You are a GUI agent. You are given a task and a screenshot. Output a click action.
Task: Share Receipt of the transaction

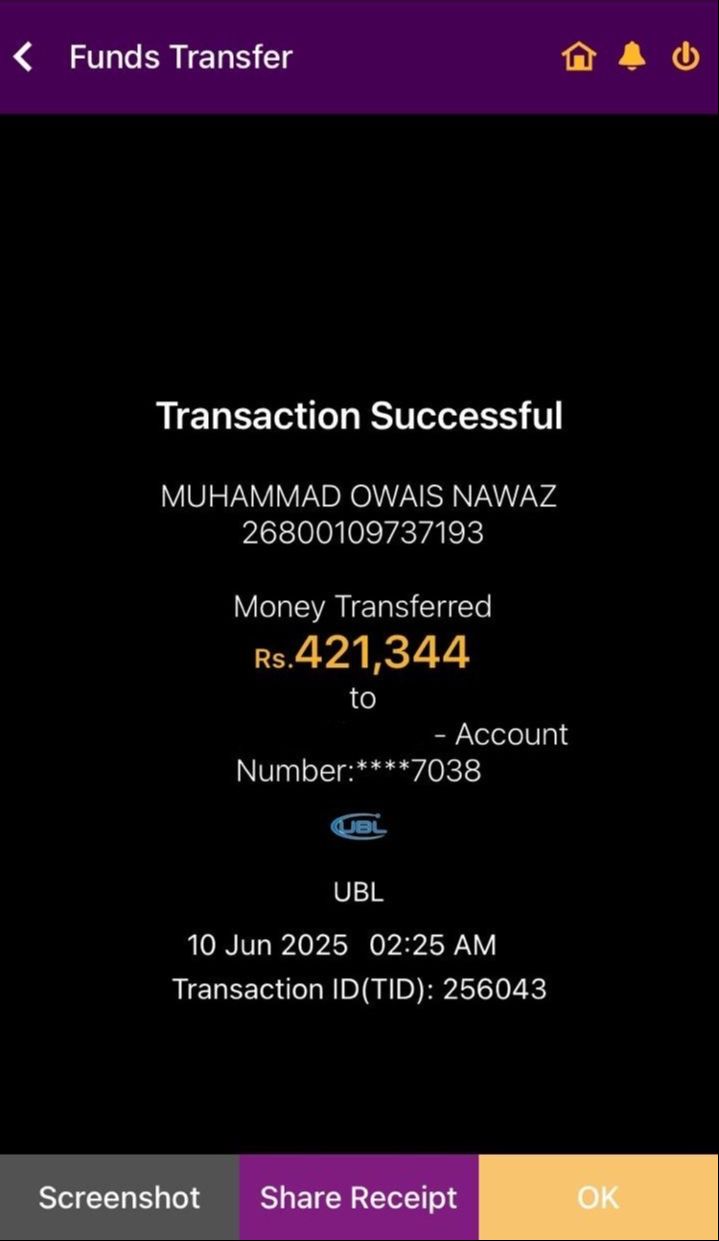(358, 1197)
